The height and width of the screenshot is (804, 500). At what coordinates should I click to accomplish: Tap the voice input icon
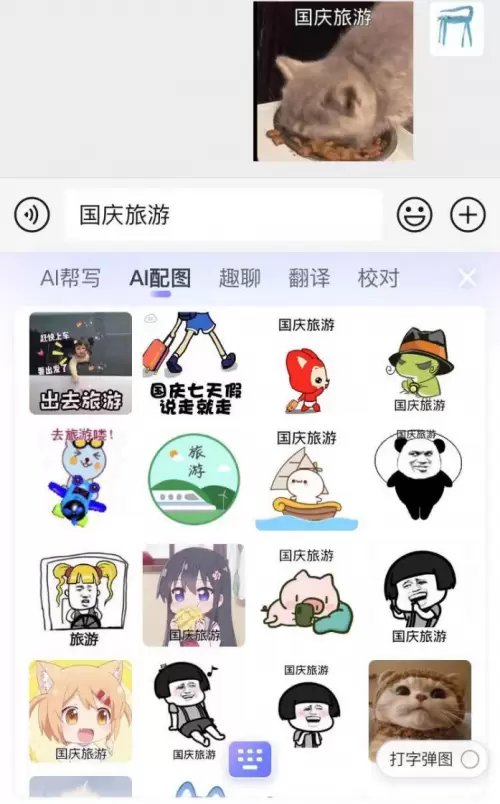pos(32,214)
